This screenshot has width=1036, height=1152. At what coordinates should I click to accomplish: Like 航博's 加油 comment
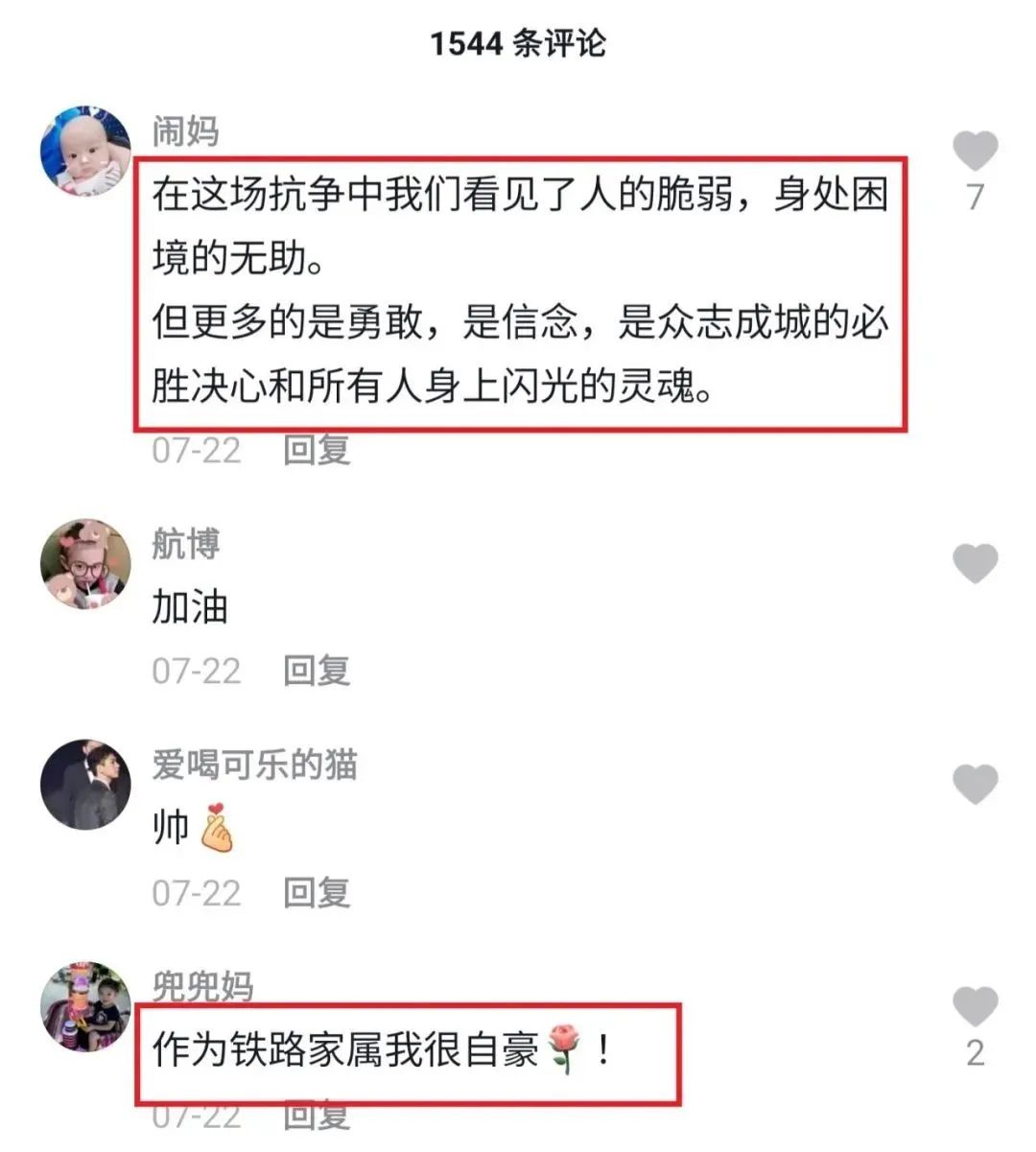tap(975, 564)
